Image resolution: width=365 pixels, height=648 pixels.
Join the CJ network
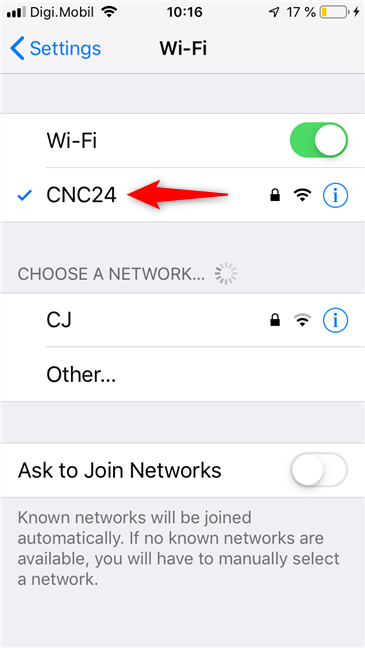tap(182, 320)
